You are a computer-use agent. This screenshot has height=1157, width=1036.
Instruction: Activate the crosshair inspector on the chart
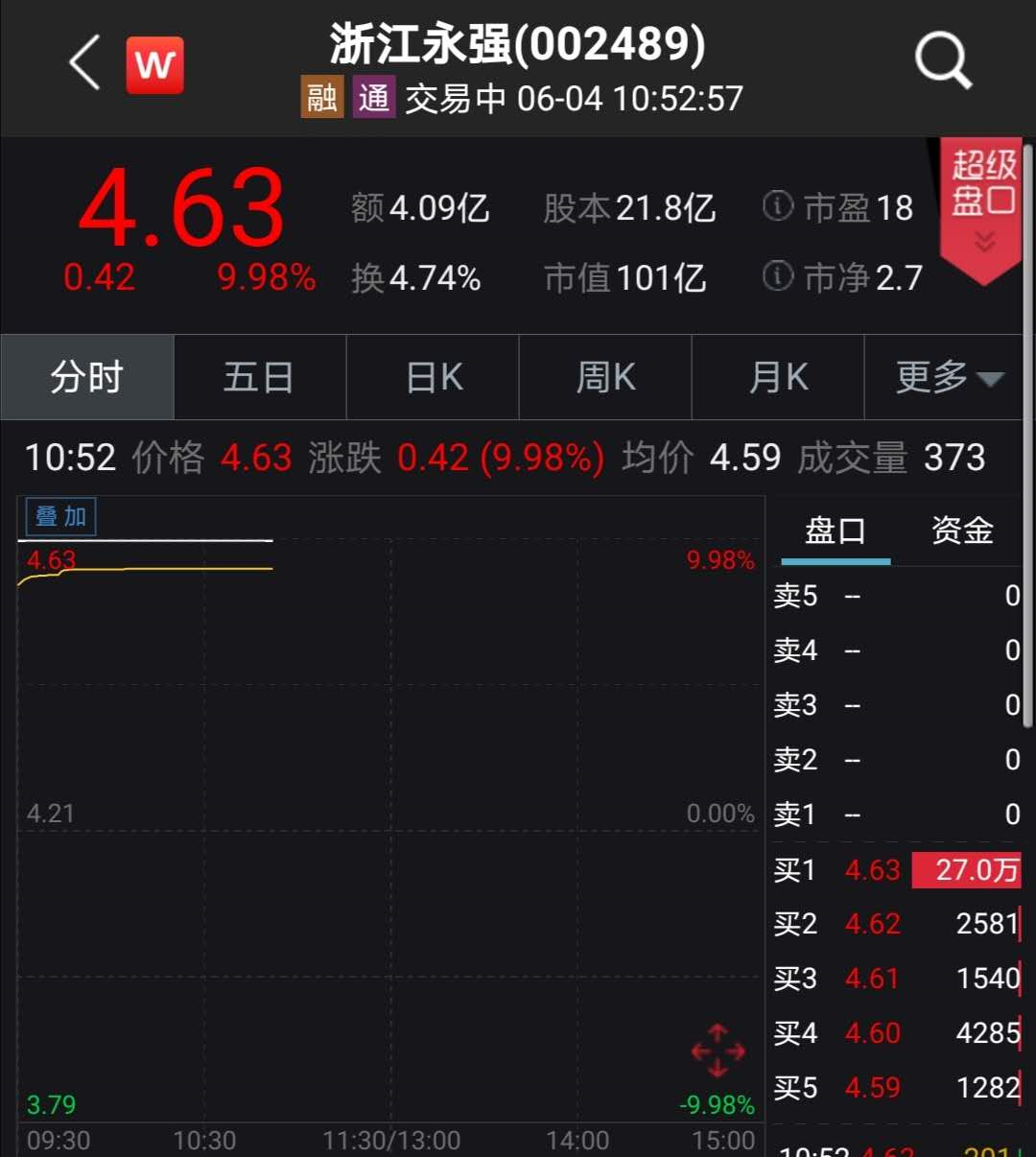point(717,1050)
